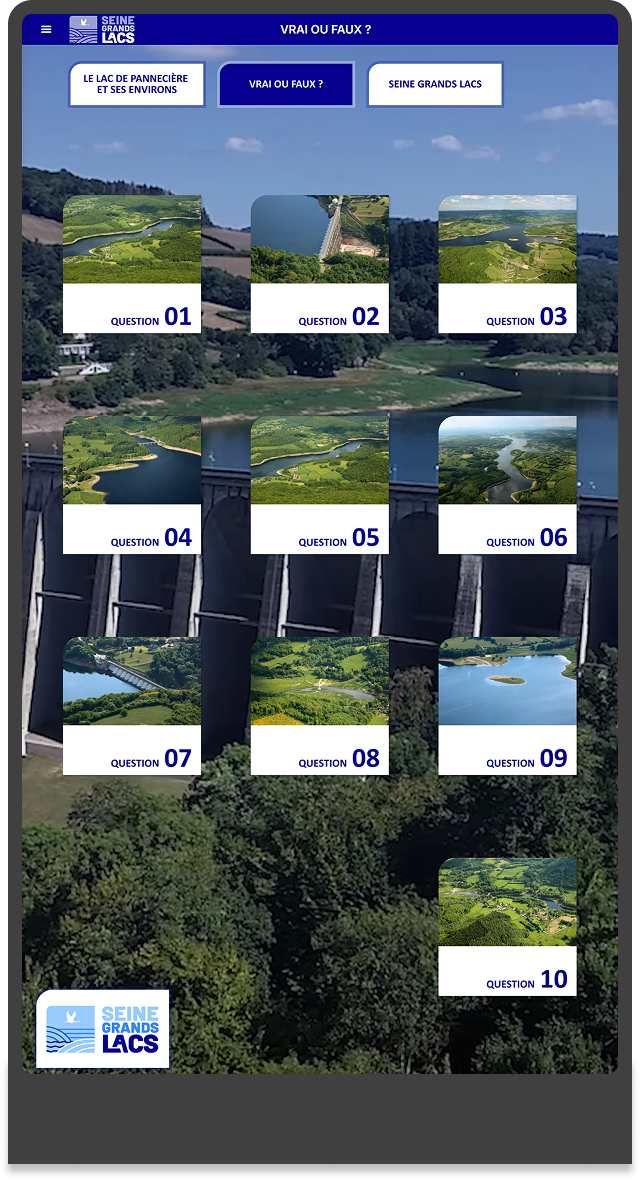Open Question 01 card
This screenshot has height=1180, width=640.
[x=132, y=264]
